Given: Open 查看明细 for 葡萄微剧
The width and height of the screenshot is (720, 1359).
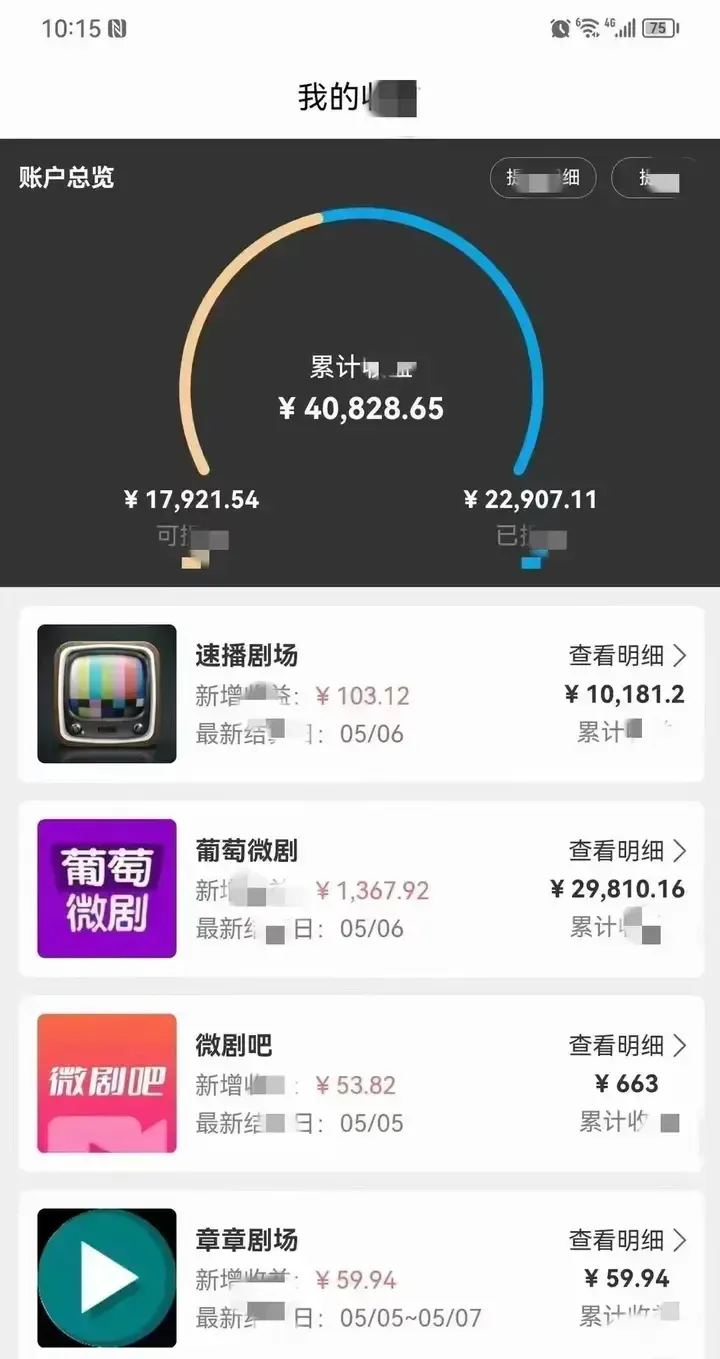Looking at the screenshot, I should point(627,851).
